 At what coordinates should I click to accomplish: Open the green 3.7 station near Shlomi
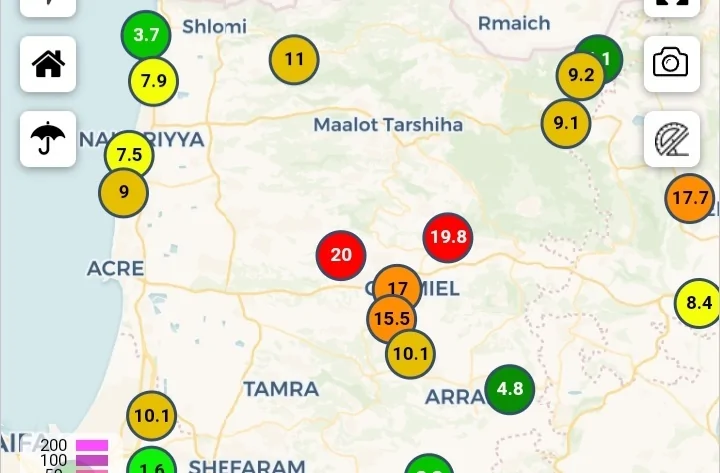pos(146,35)
